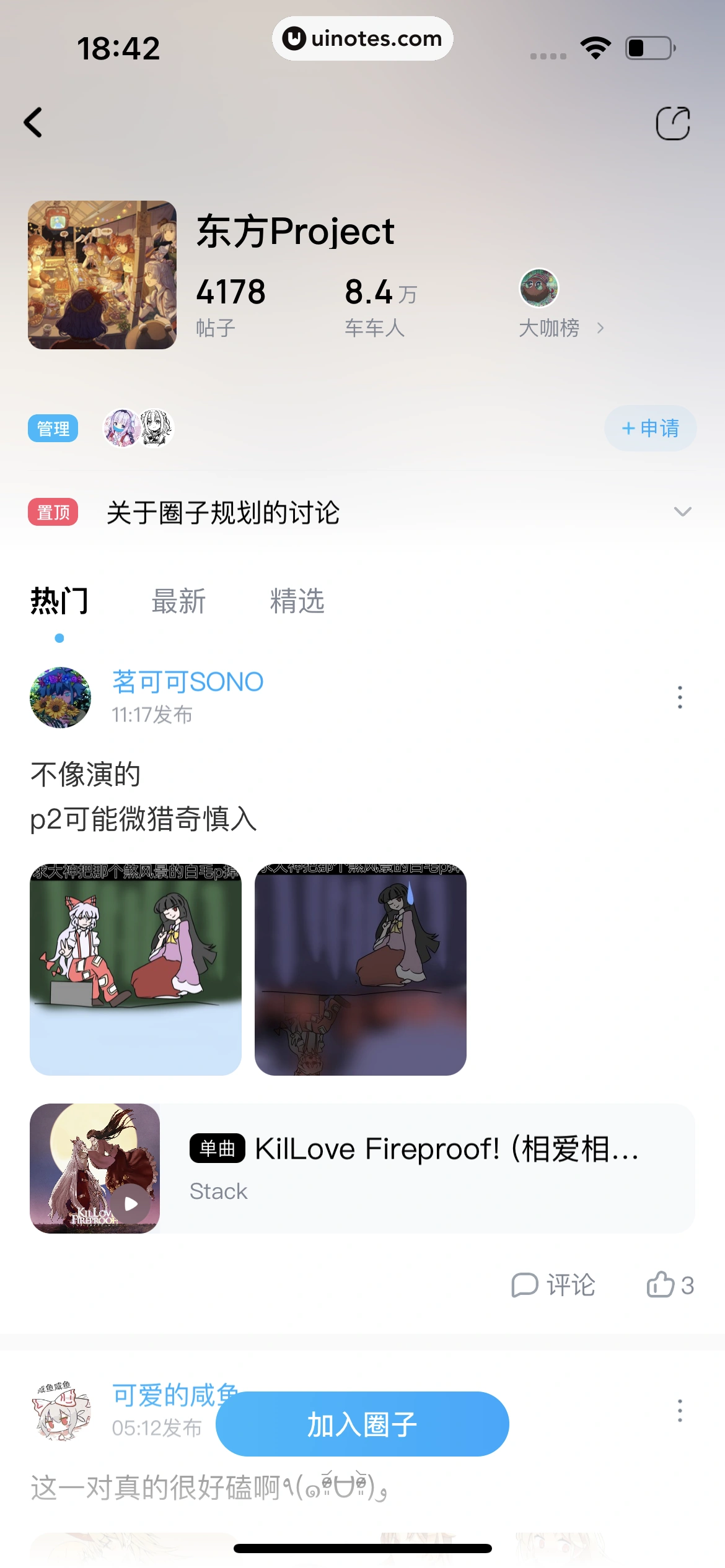Switch to the 精选 tab
725x1568 pixels.
(x=297, y=601)
